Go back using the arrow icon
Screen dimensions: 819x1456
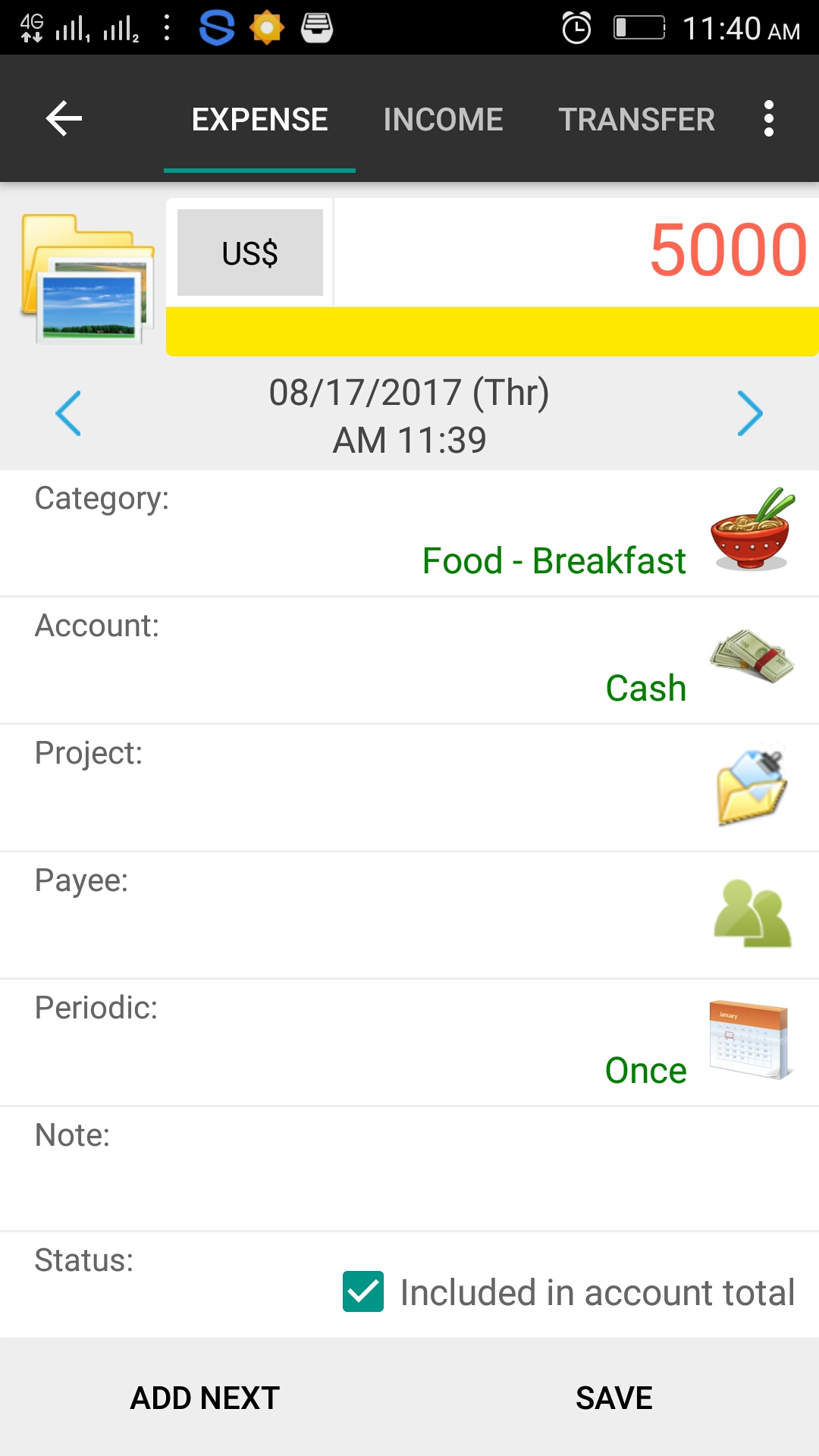click(64, 119)
